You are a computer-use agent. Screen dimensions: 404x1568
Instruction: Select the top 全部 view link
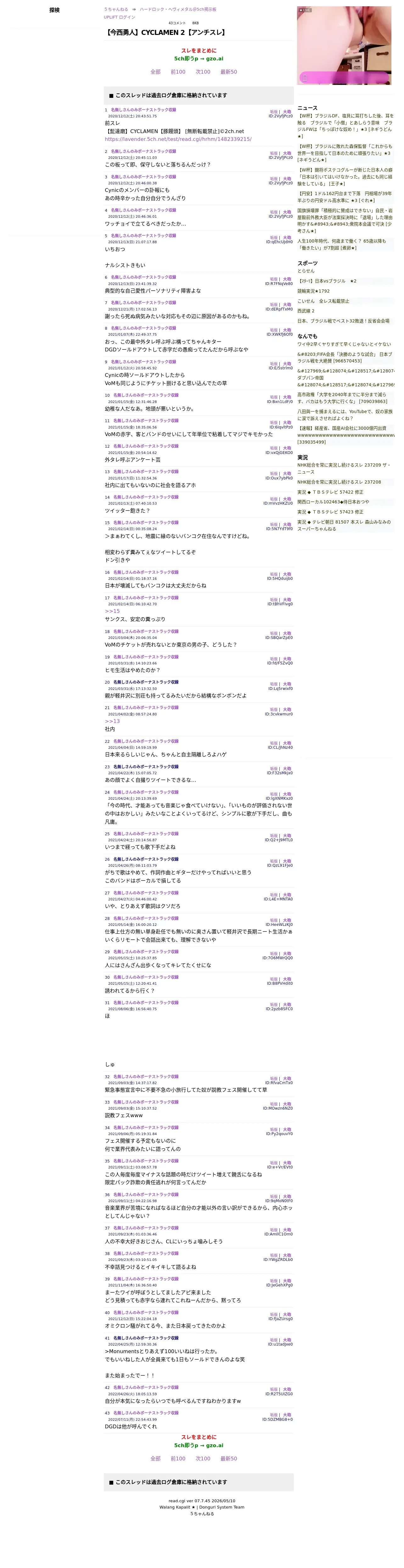click(156, 72)
